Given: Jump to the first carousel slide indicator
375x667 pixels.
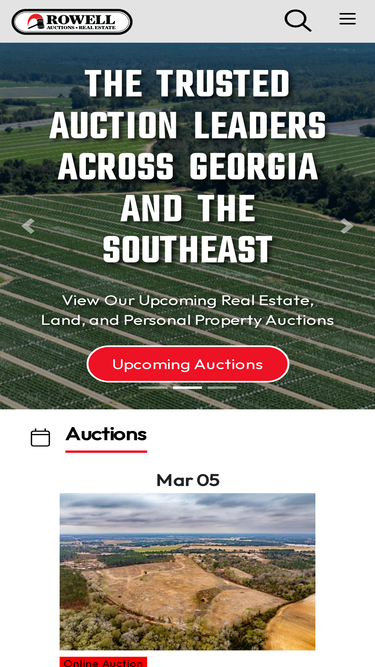Looking at the screenshot, I should (x=153, y=388).
